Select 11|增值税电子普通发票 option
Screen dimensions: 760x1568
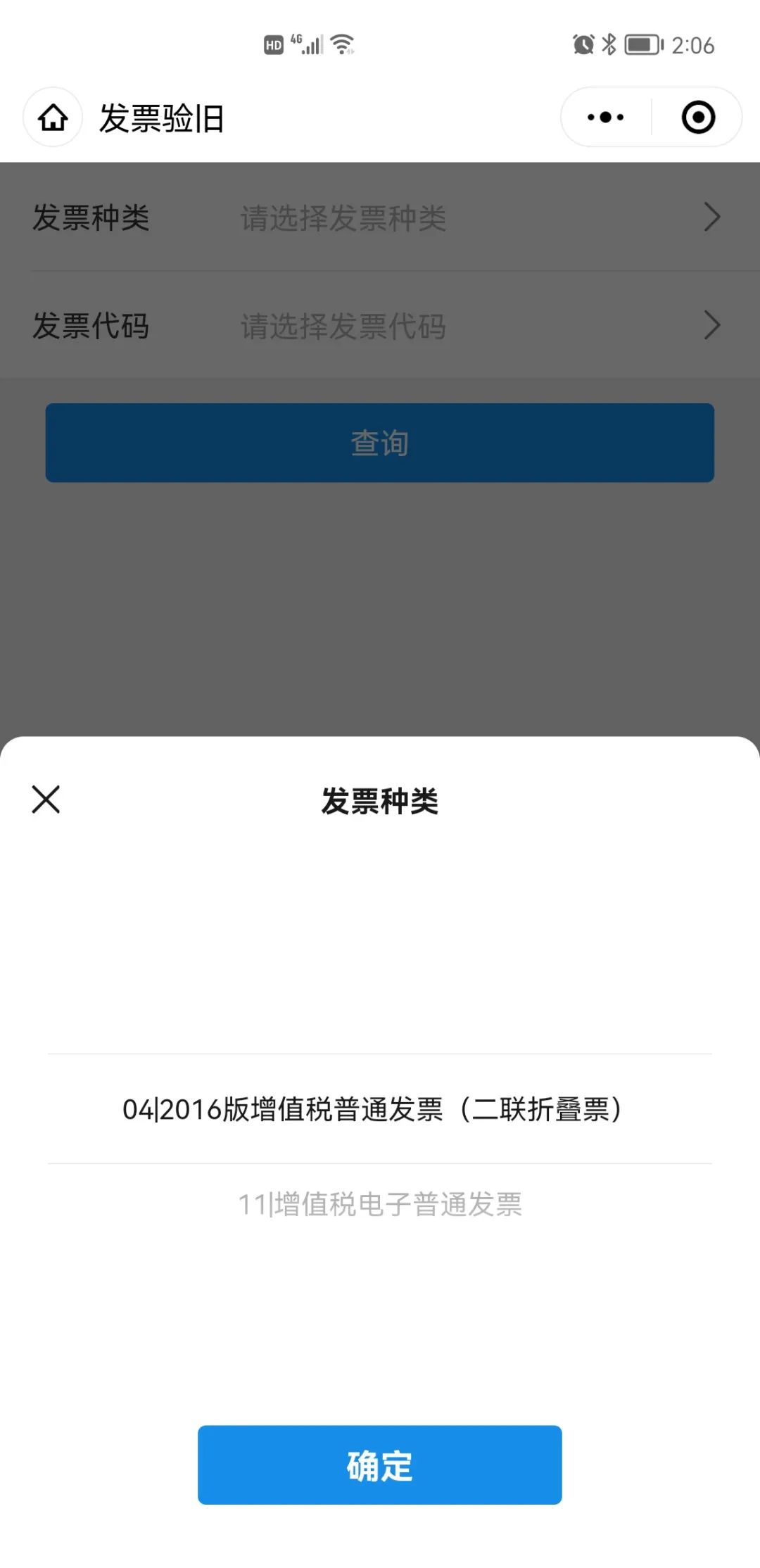pos(380,1204)
